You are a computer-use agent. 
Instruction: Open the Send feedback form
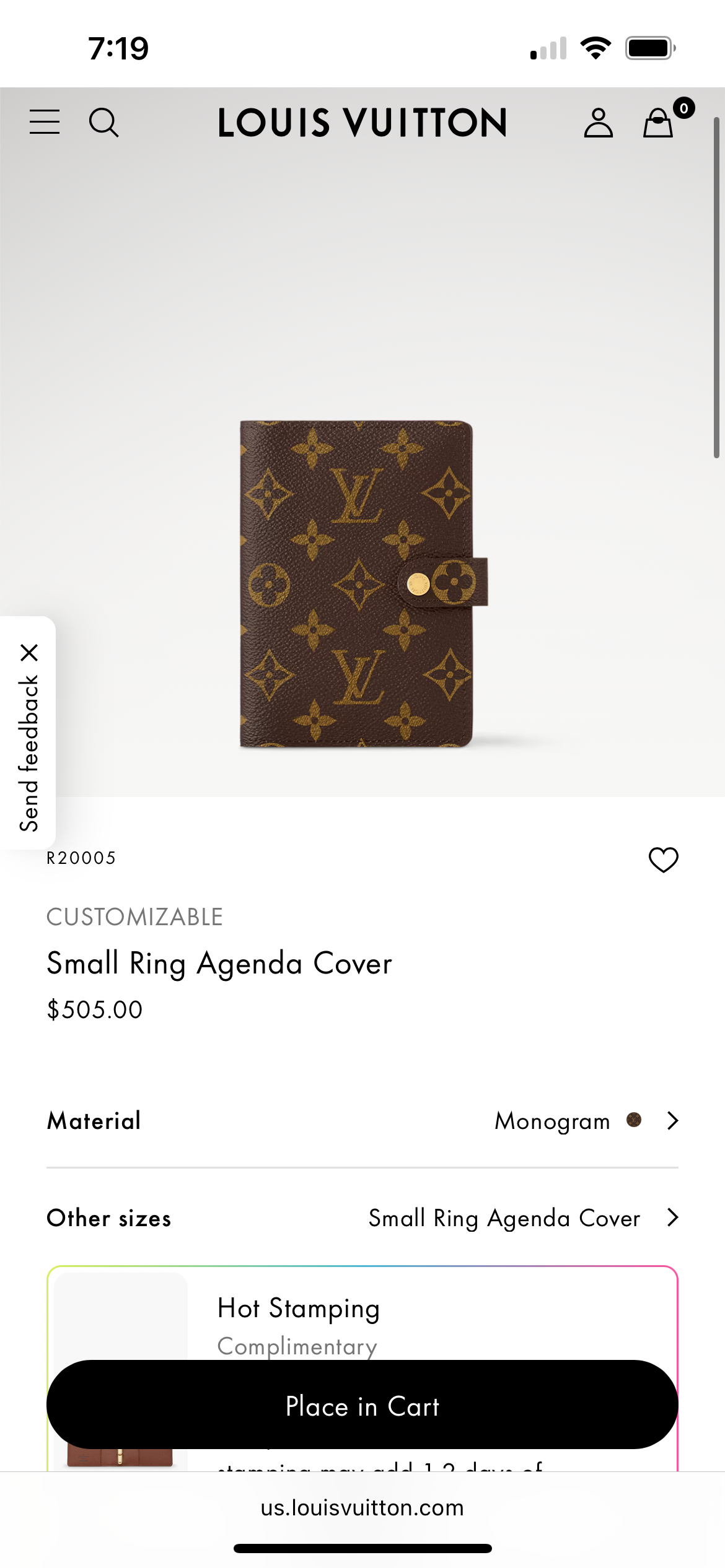(x=29, y=752)
